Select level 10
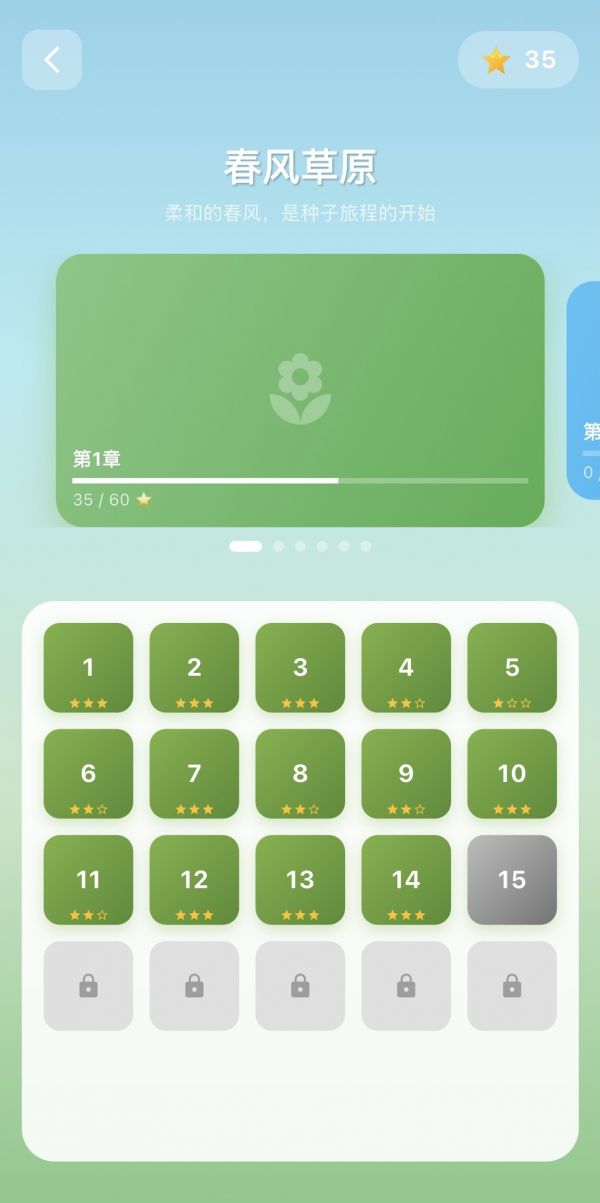Viewport: 600px width, 1203px height. 512,773
